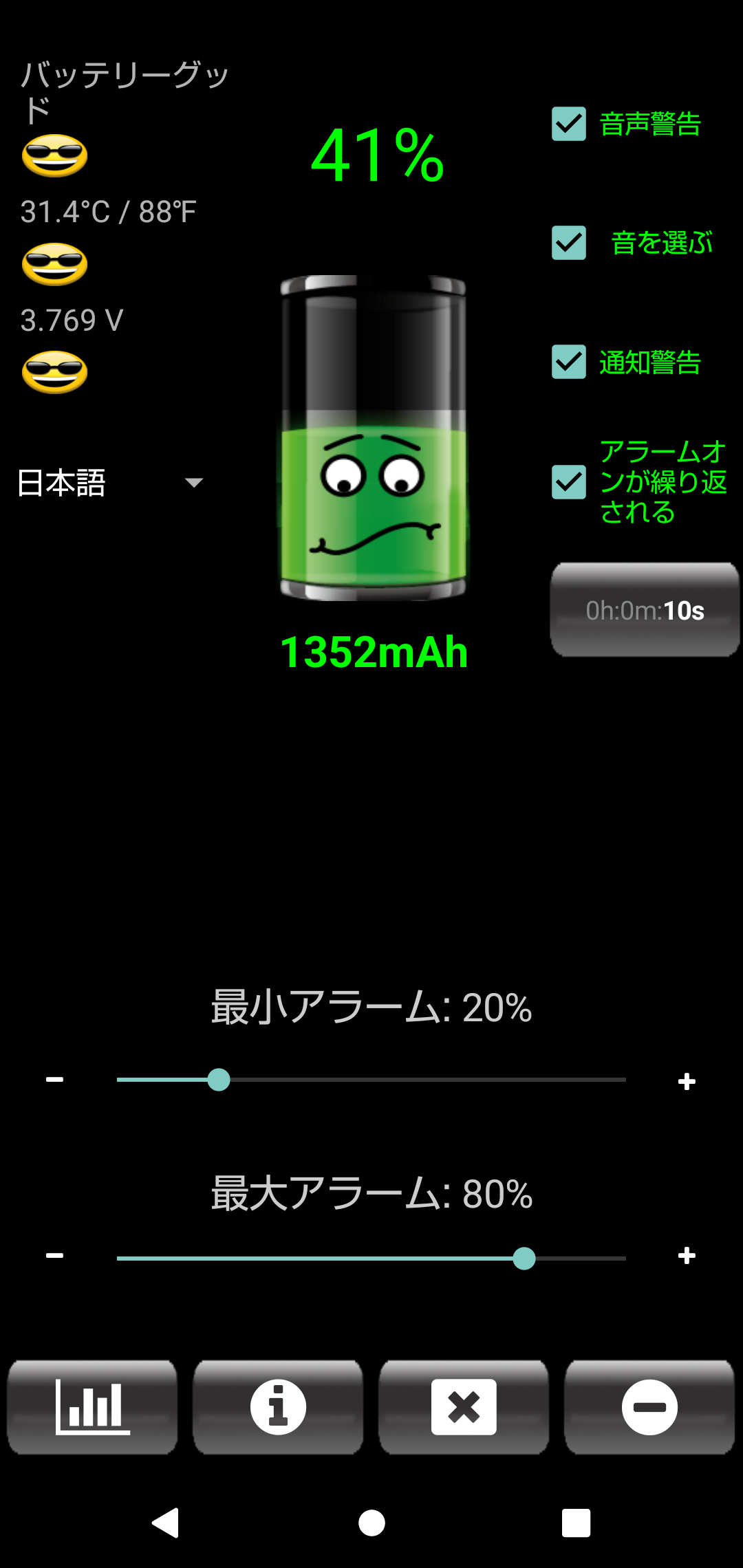Screen dimensions: 743x1568
Task: Uncheck the 音声警告 checkbox
Action: click(x=569, y=124)
